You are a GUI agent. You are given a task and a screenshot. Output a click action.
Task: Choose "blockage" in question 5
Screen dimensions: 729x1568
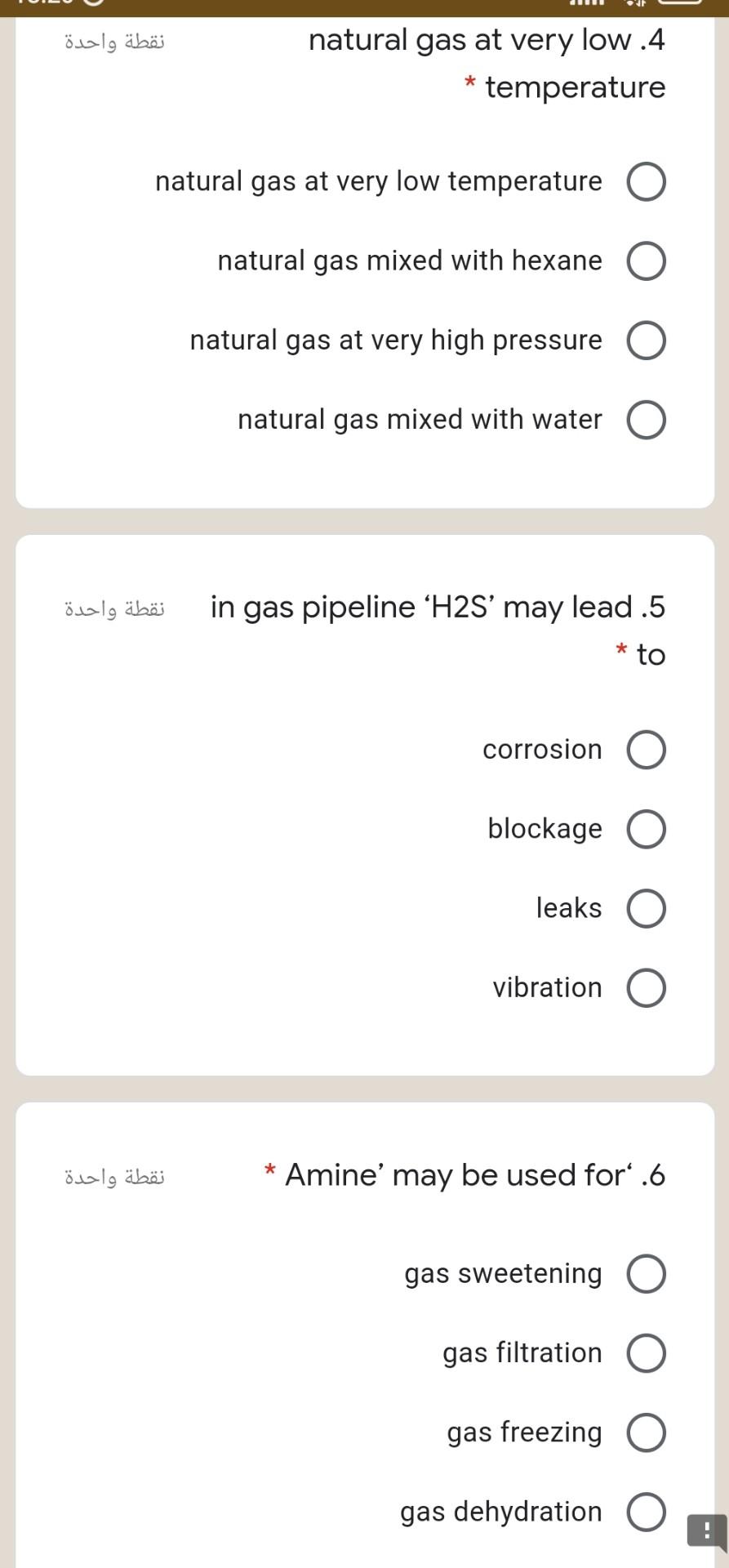pos(646,828)
